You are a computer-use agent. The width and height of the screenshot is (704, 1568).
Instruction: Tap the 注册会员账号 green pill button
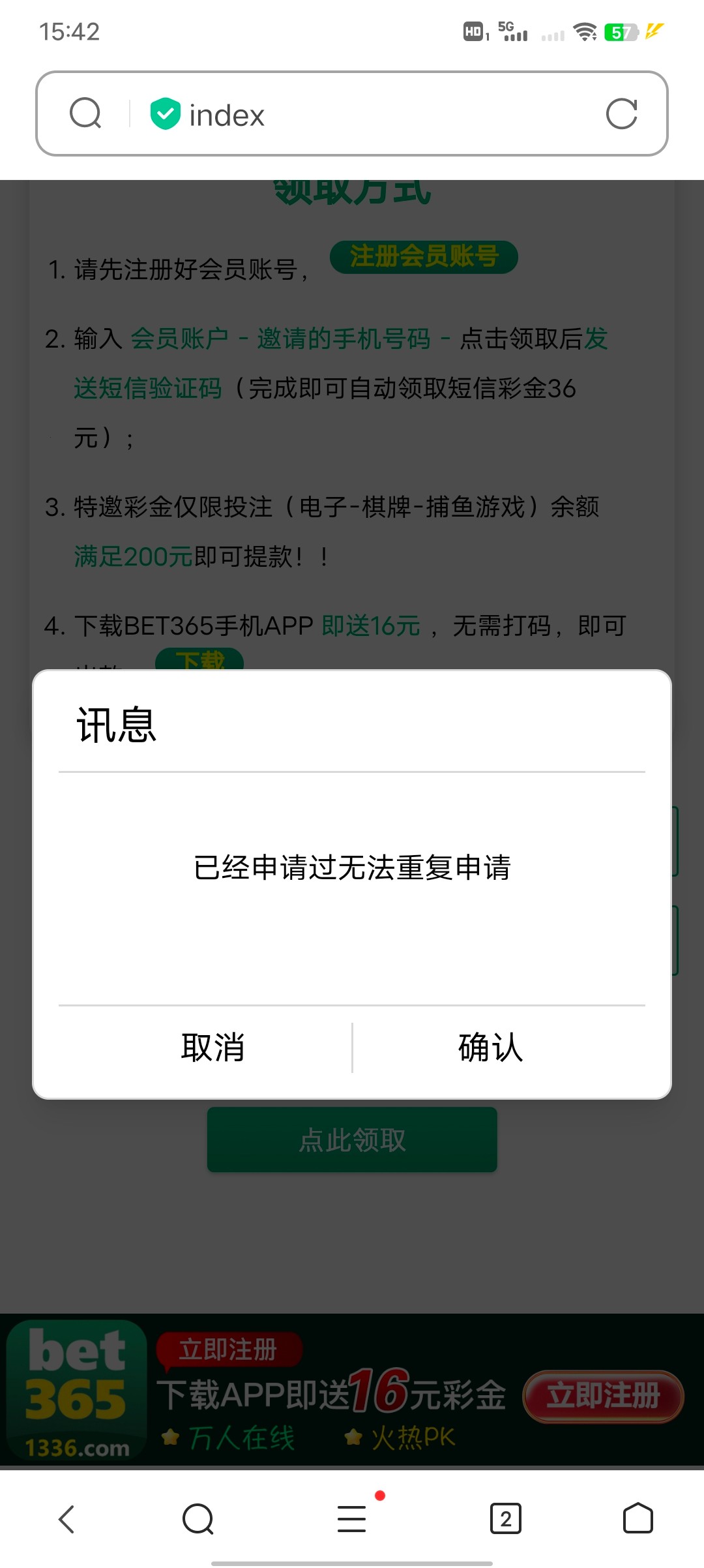tap(424, 257)
